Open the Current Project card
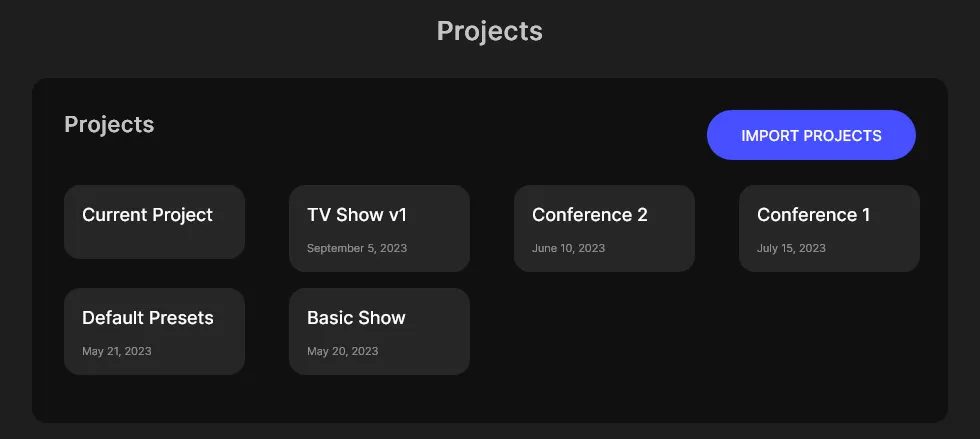 (x=154, y=222)
